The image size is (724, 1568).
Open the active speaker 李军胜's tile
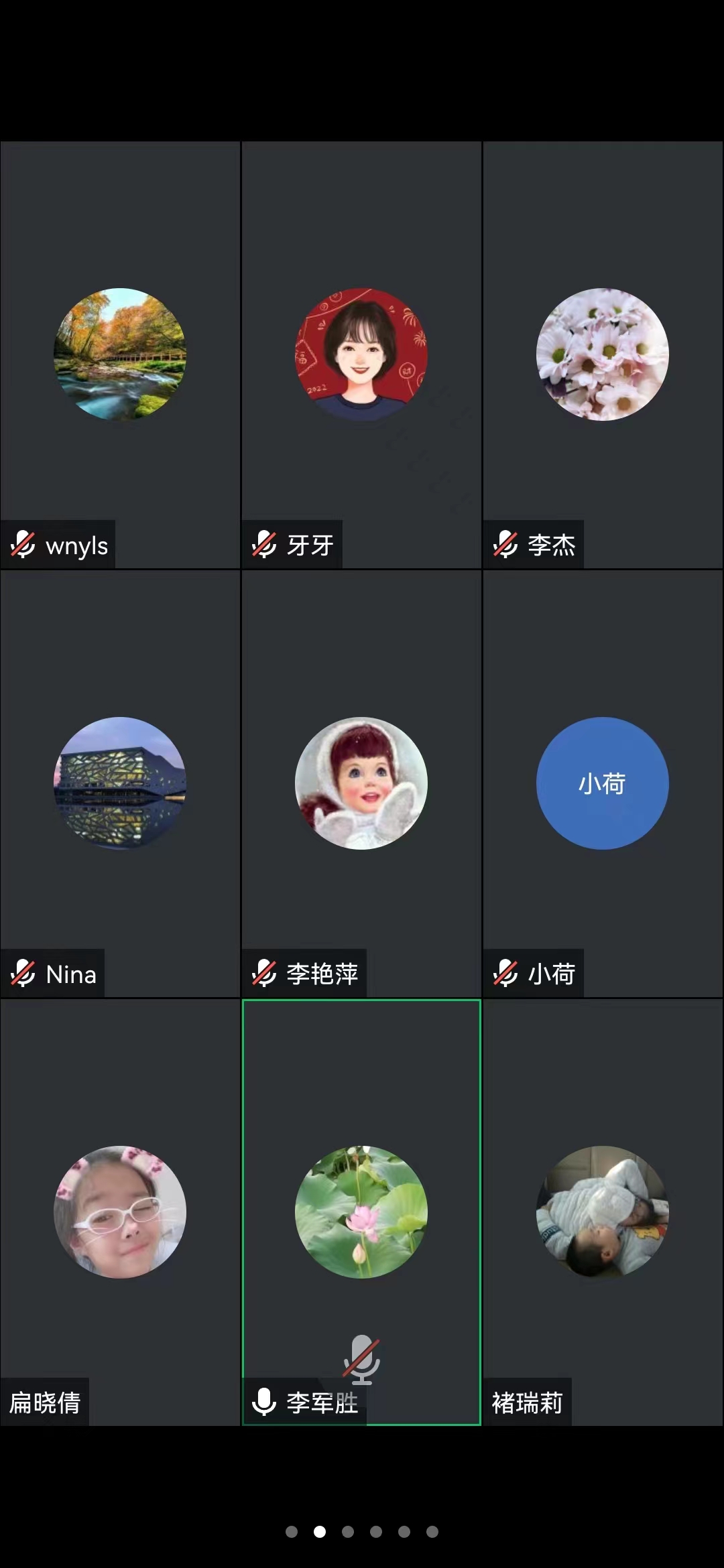click(361, 1212)
